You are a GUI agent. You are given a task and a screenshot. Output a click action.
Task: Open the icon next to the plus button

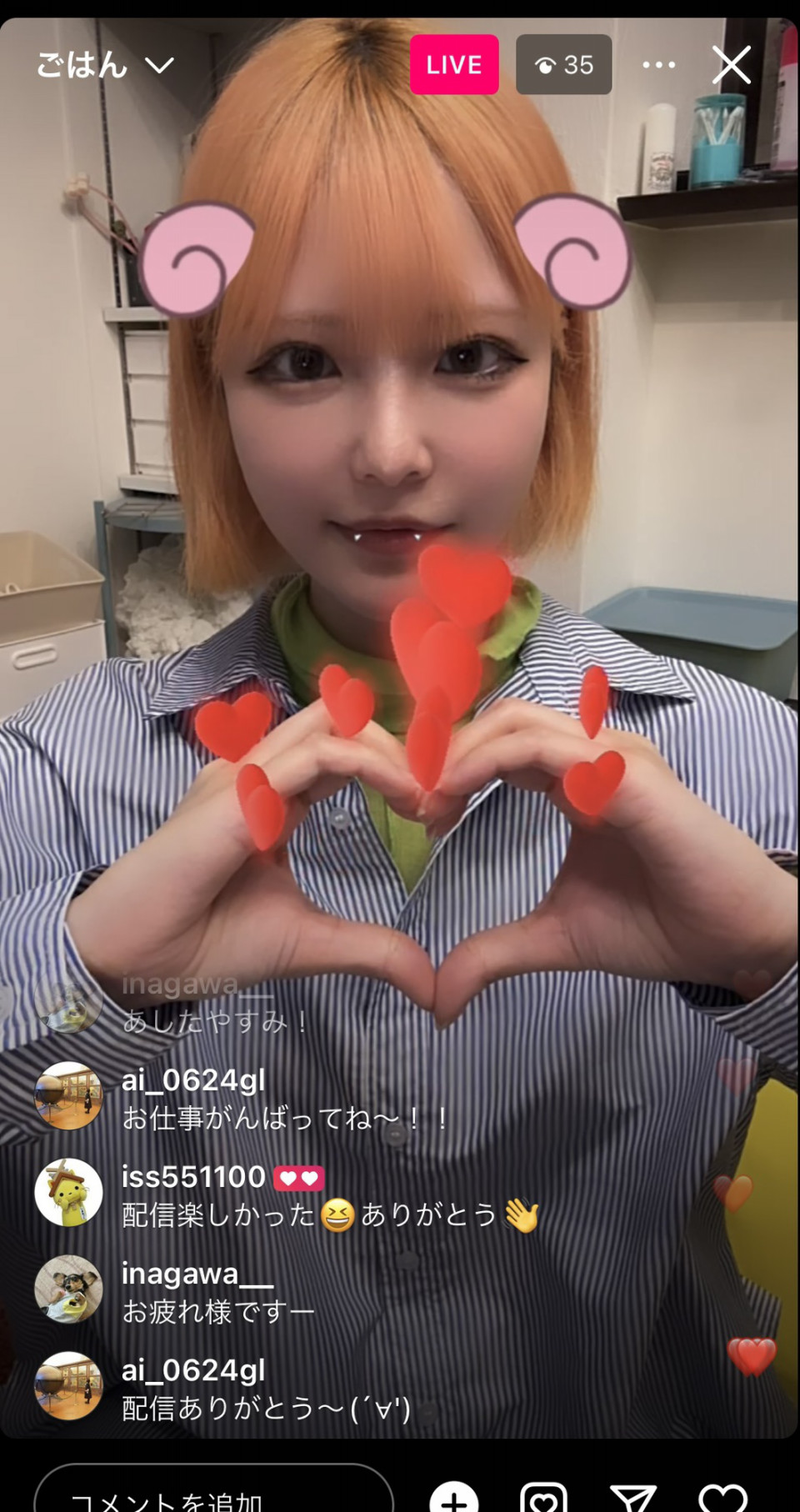[x=543, y=1498]
